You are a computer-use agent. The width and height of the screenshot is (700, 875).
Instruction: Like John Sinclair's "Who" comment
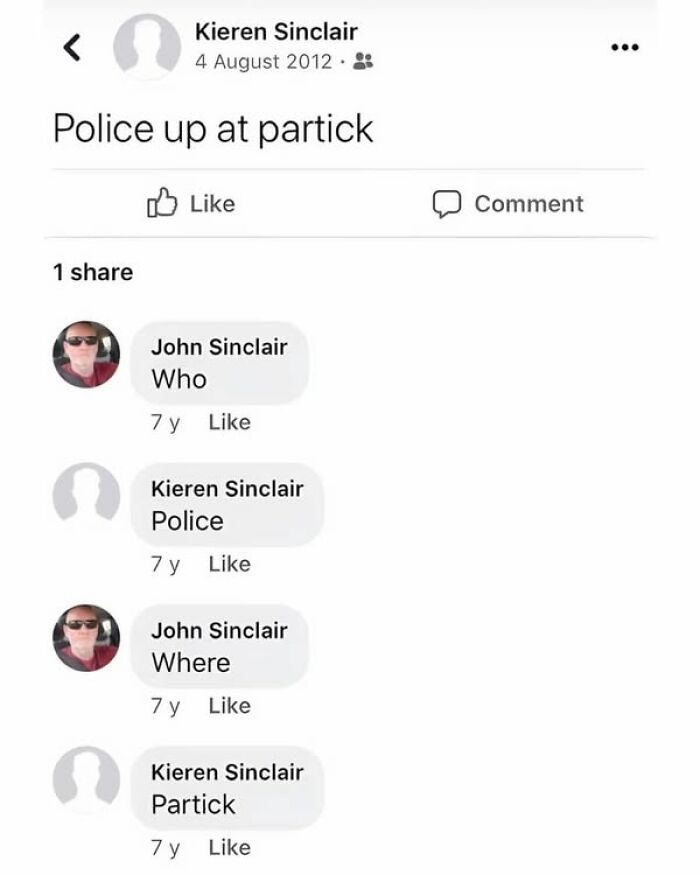click(229, 422)
